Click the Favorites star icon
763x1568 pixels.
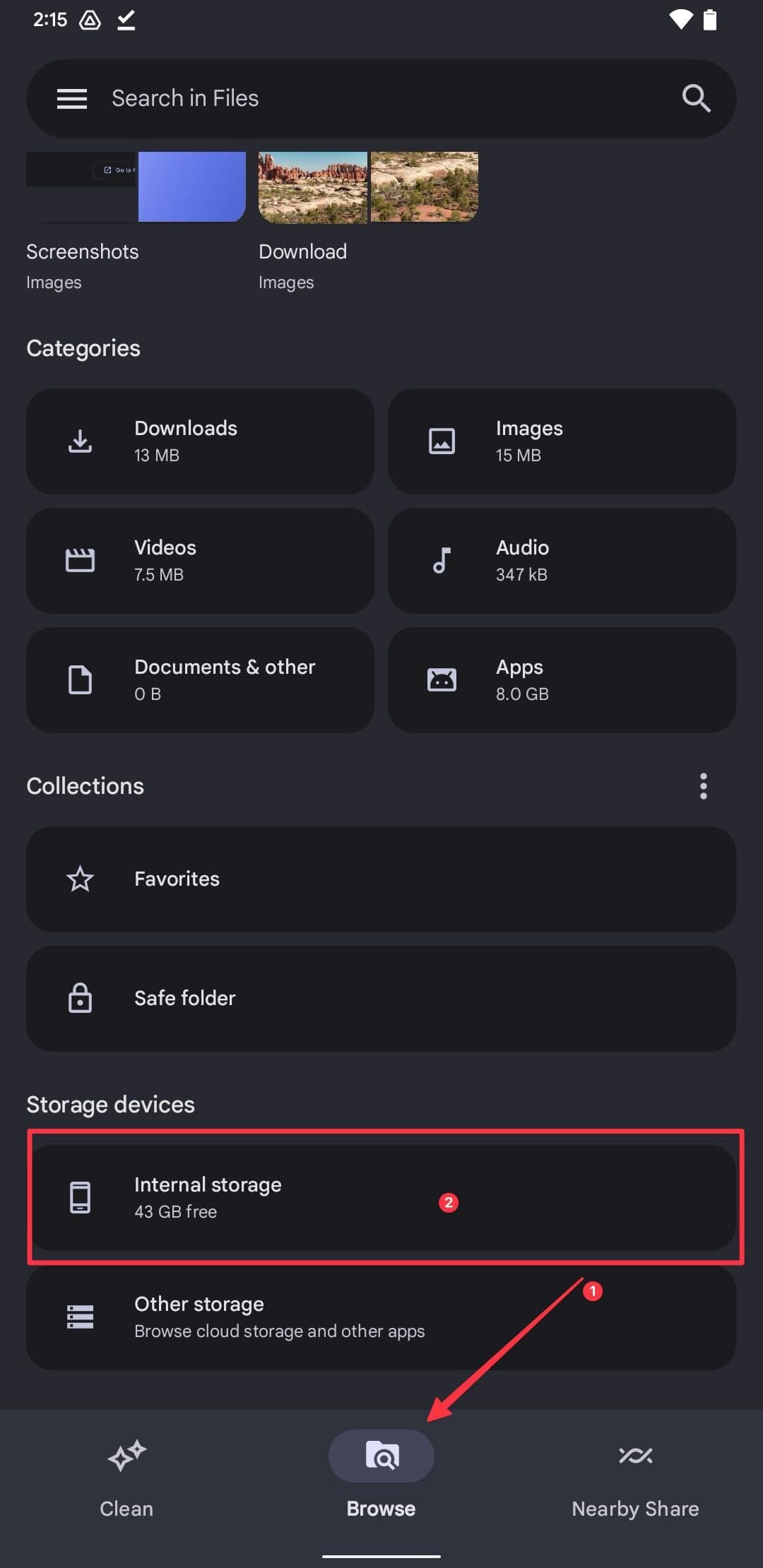click(x=80, y=879)
